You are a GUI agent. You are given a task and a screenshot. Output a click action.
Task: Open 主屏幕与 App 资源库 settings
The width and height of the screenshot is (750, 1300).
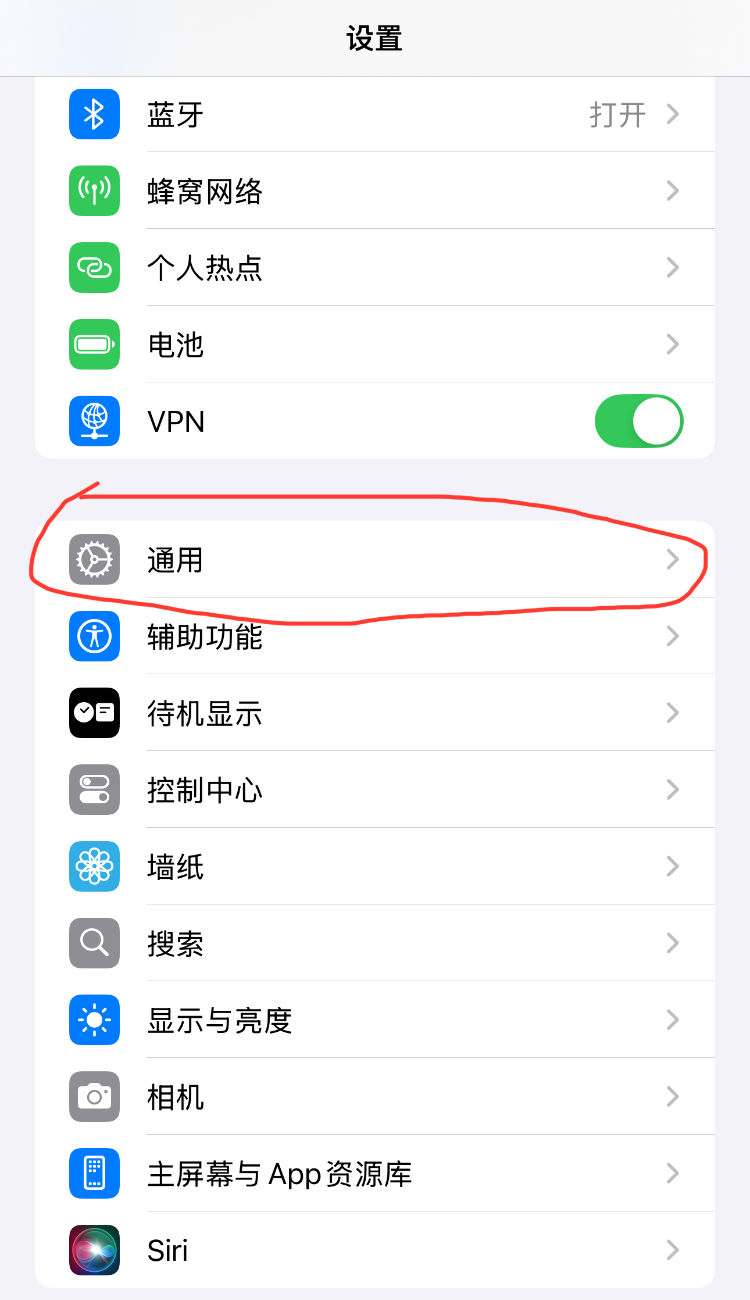point(375,1174)
